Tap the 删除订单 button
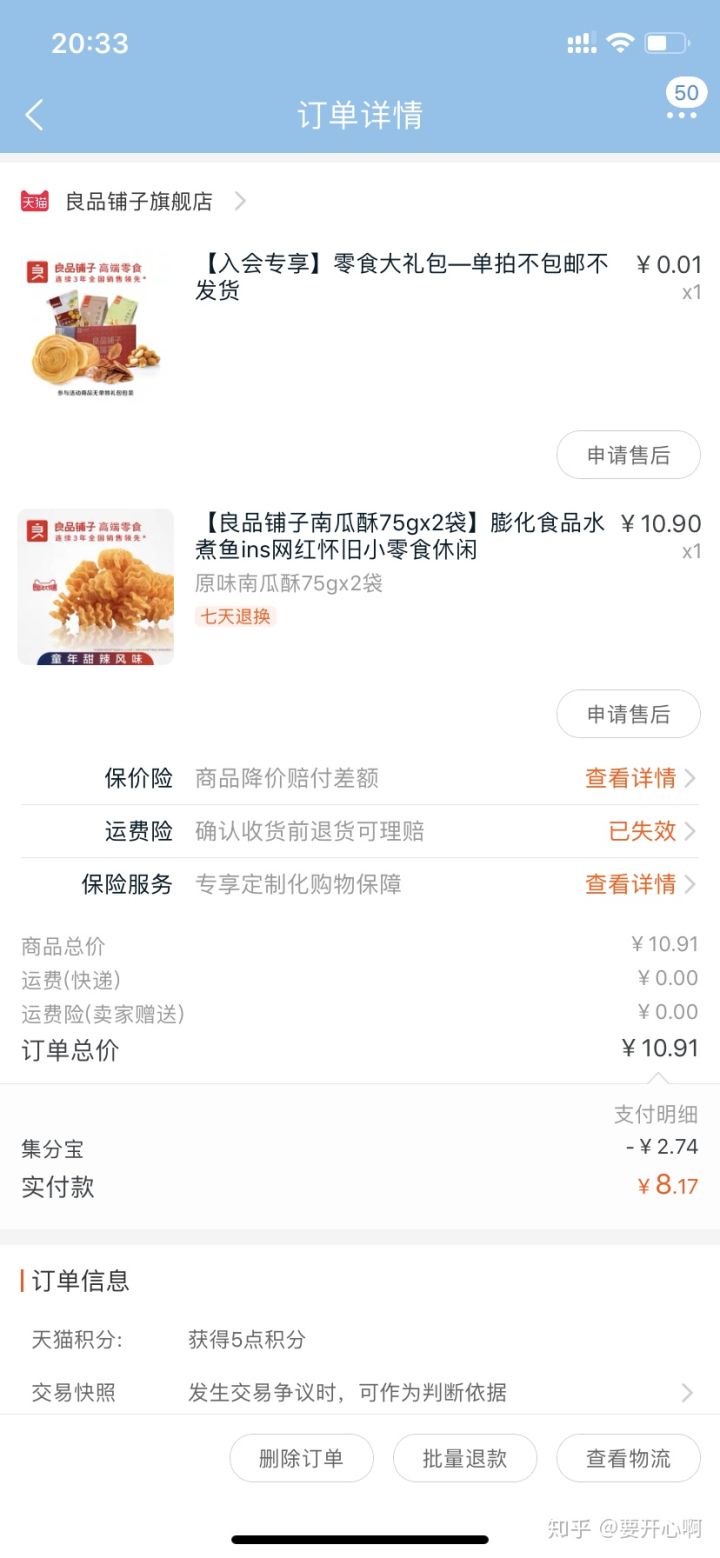The width and height of the screenshot is (720, 1558). 301,1458
